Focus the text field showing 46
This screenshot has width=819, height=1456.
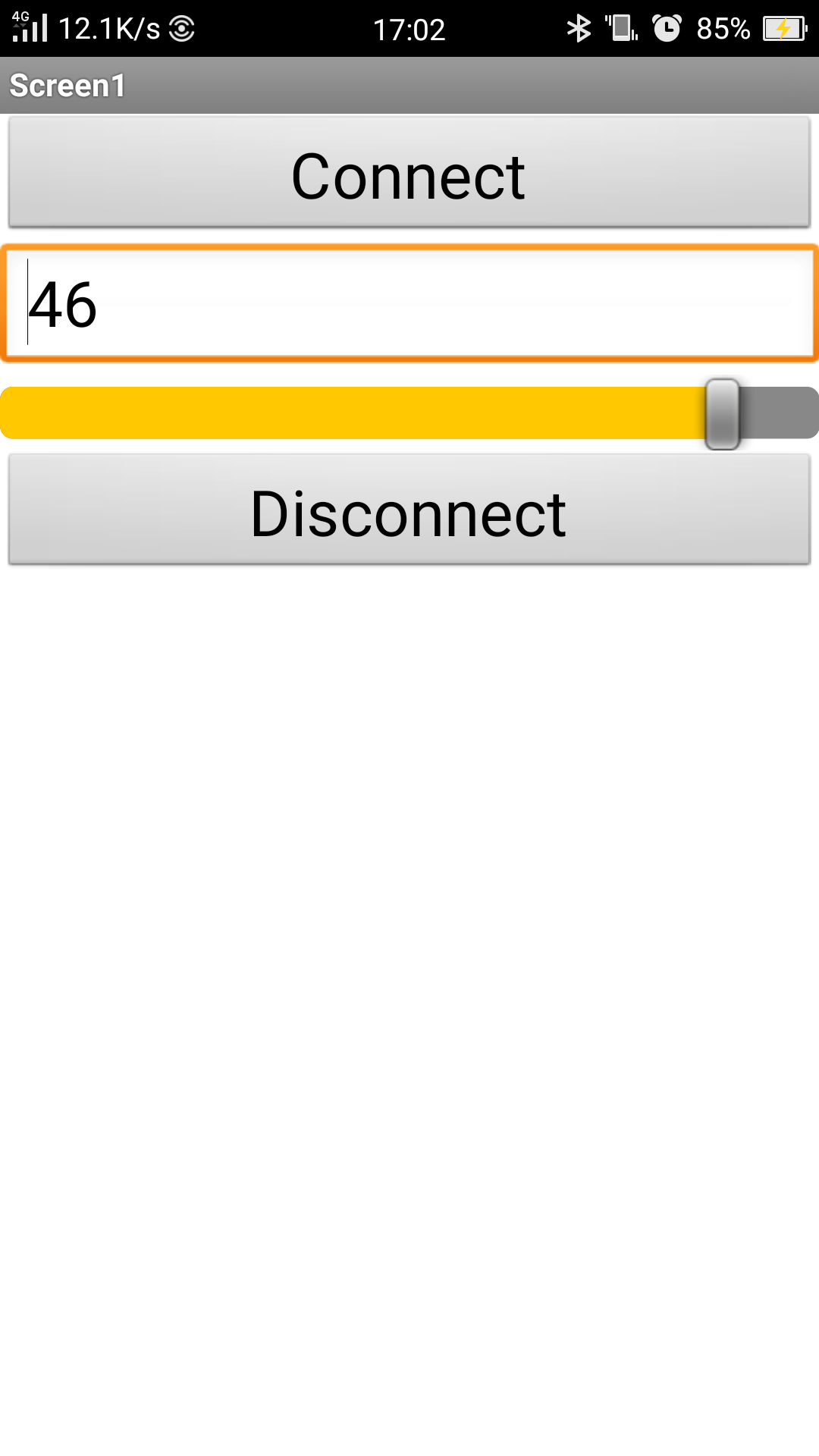(x=409, y=303)
